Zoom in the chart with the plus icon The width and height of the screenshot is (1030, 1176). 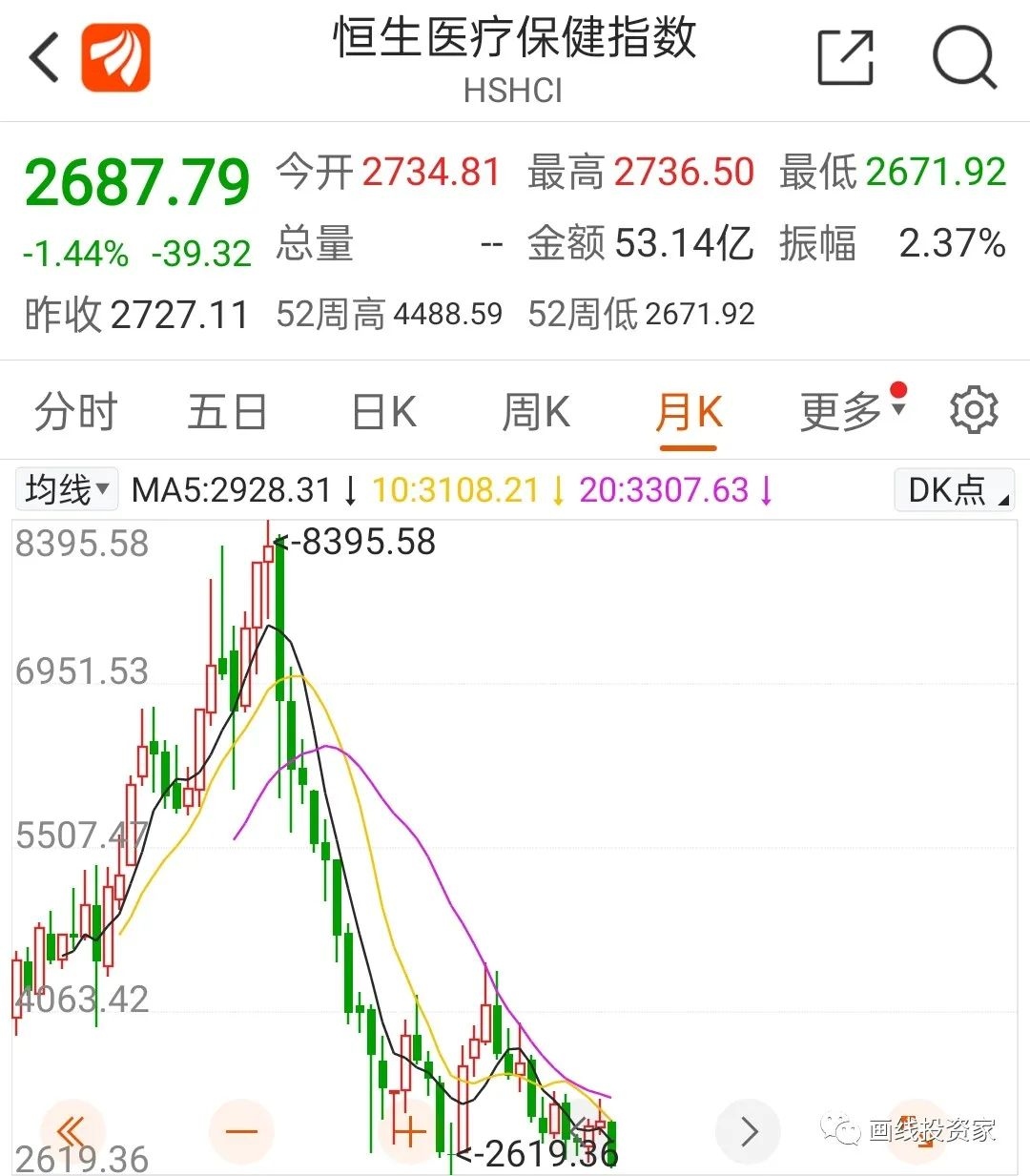(408, 1131)
